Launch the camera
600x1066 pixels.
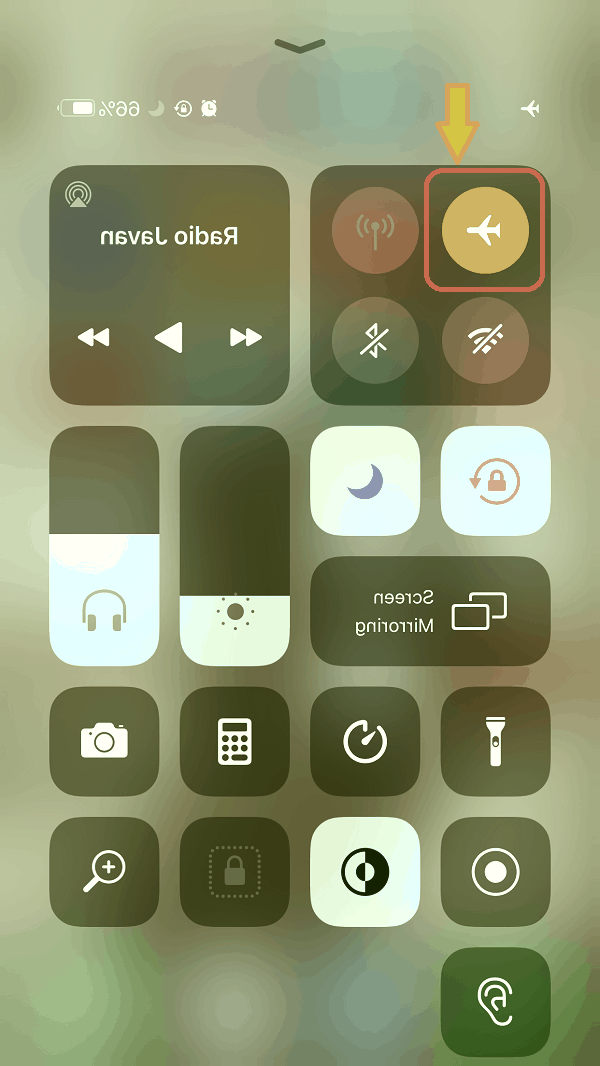tap(104, 741)
